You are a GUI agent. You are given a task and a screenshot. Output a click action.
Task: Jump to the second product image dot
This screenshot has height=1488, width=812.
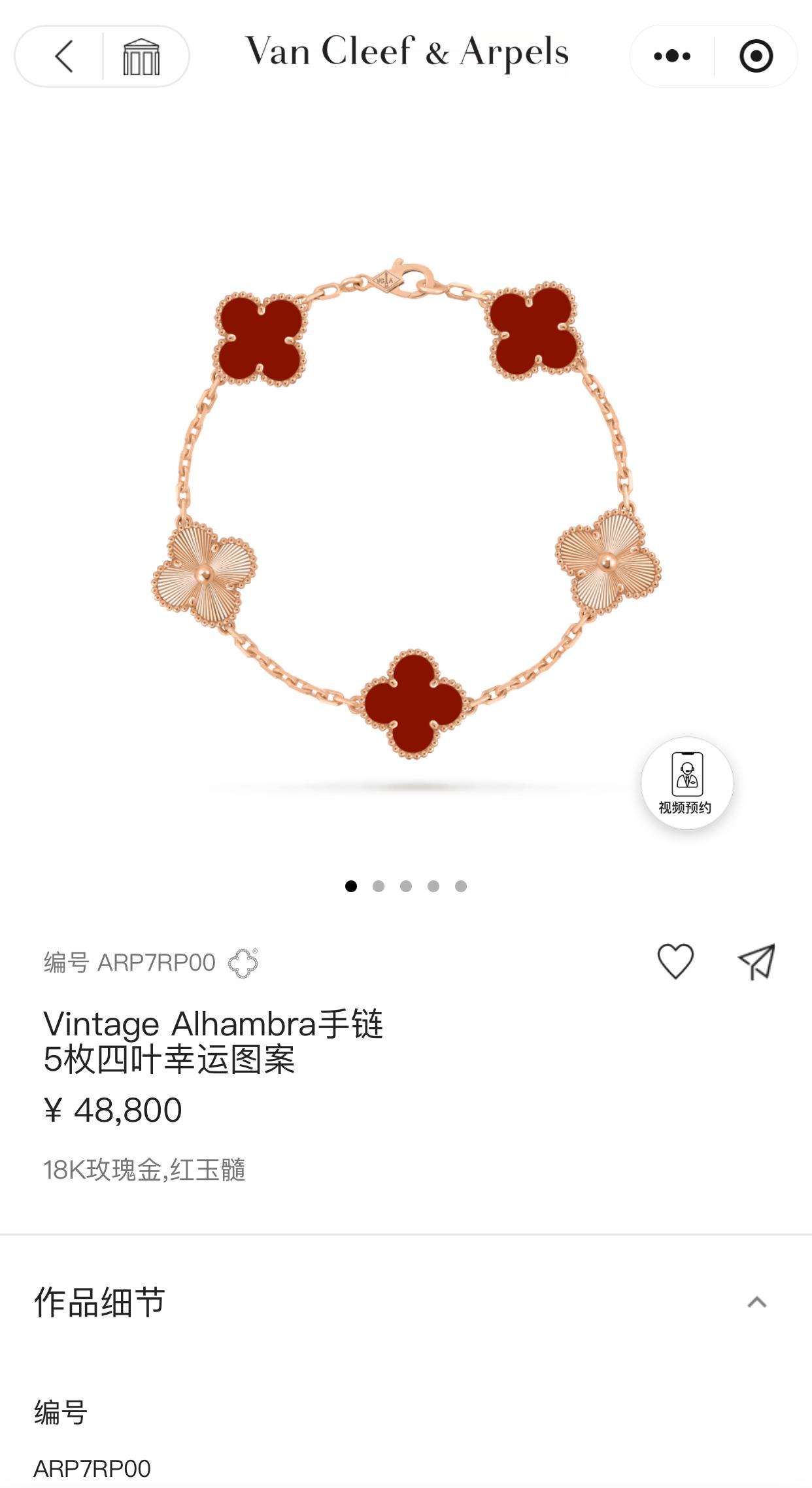coord(379,886)
